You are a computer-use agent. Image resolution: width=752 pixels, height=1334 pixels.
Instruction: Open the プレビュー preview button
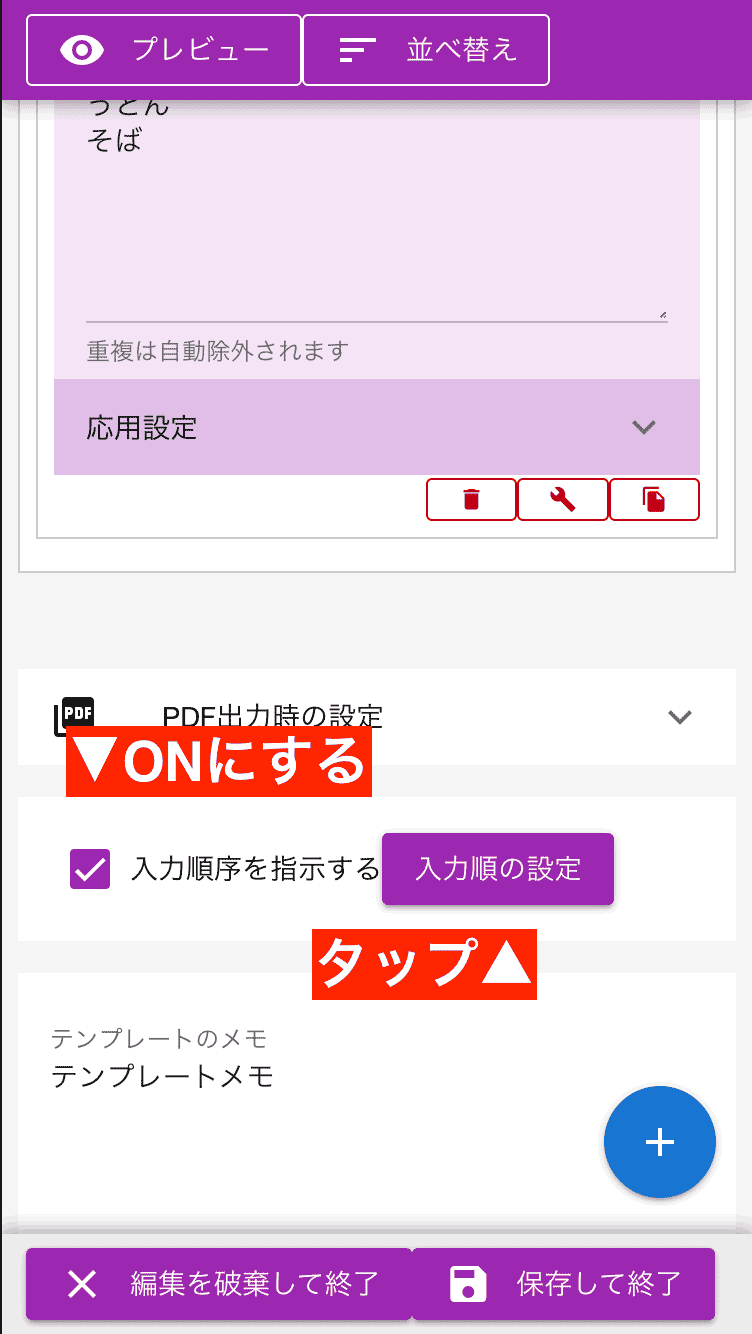point(164,50)
